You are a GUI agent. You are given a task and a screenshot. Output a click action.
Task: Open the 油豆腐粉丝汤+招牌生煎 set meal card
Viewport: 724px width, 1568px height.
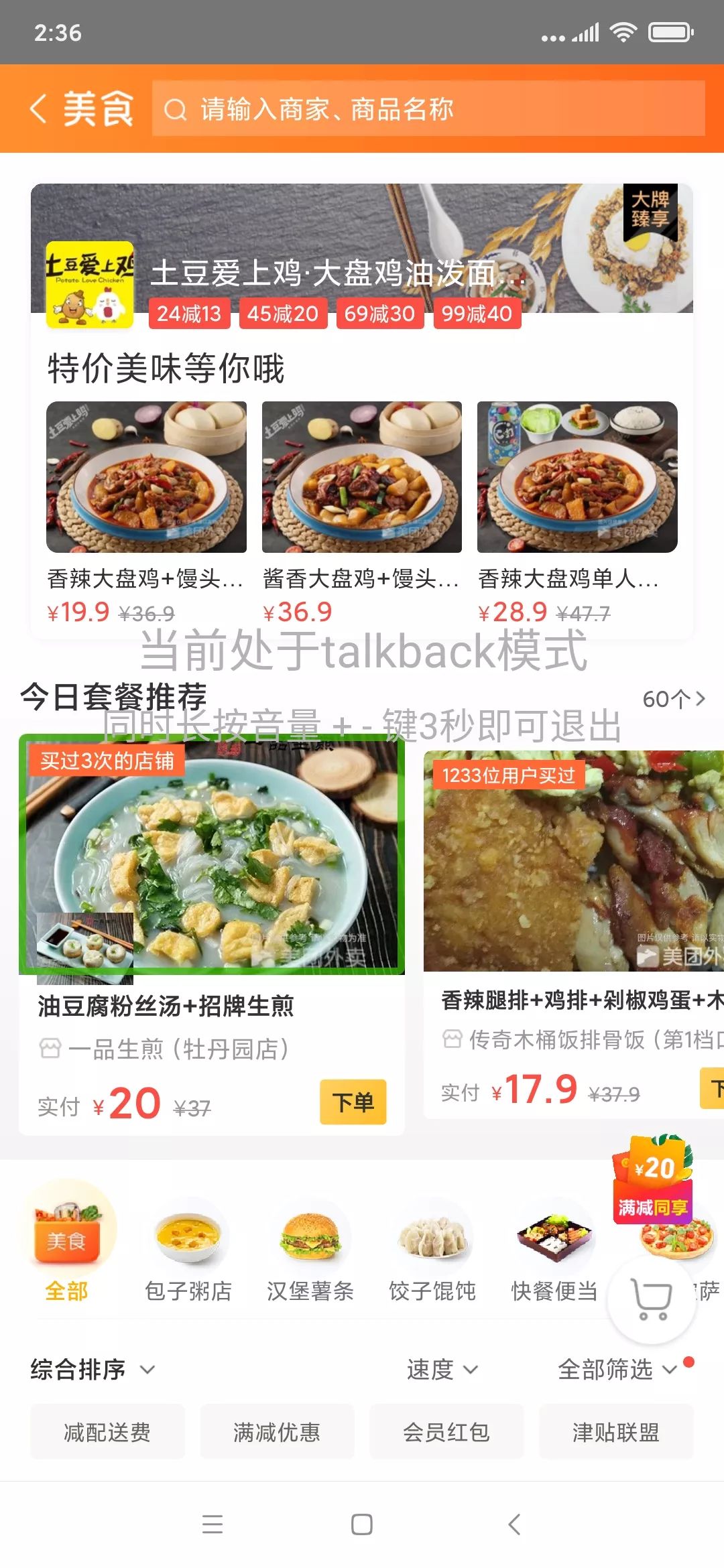coord(211,871)
